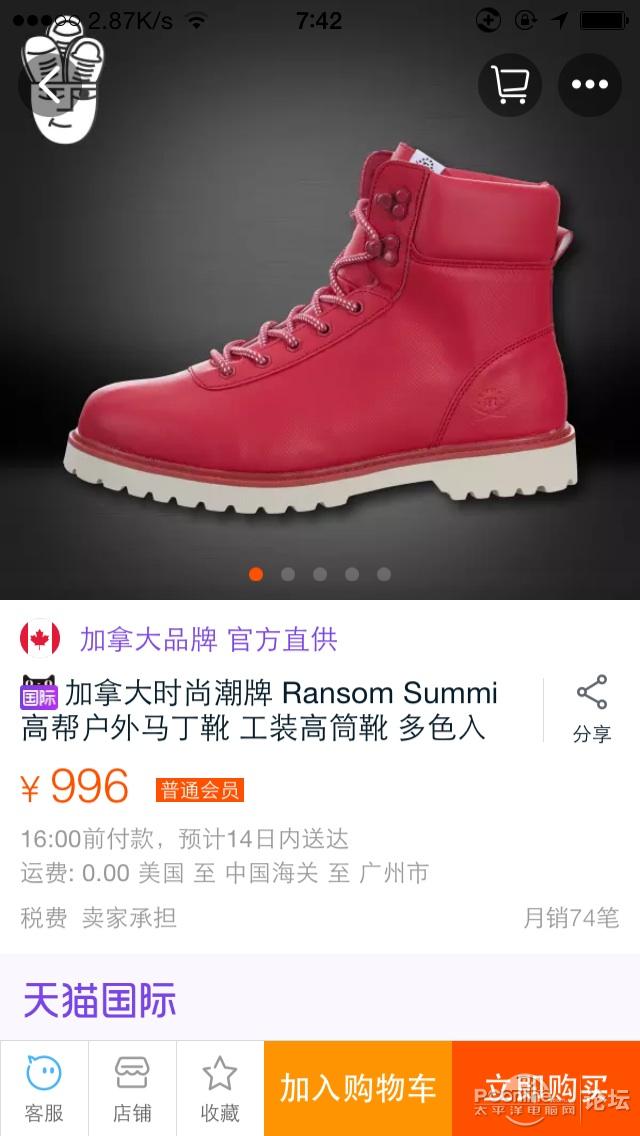Visit the seller's shop via 店铺
Viewport: 640px width, 1136px height.
tap(132, 1089)
